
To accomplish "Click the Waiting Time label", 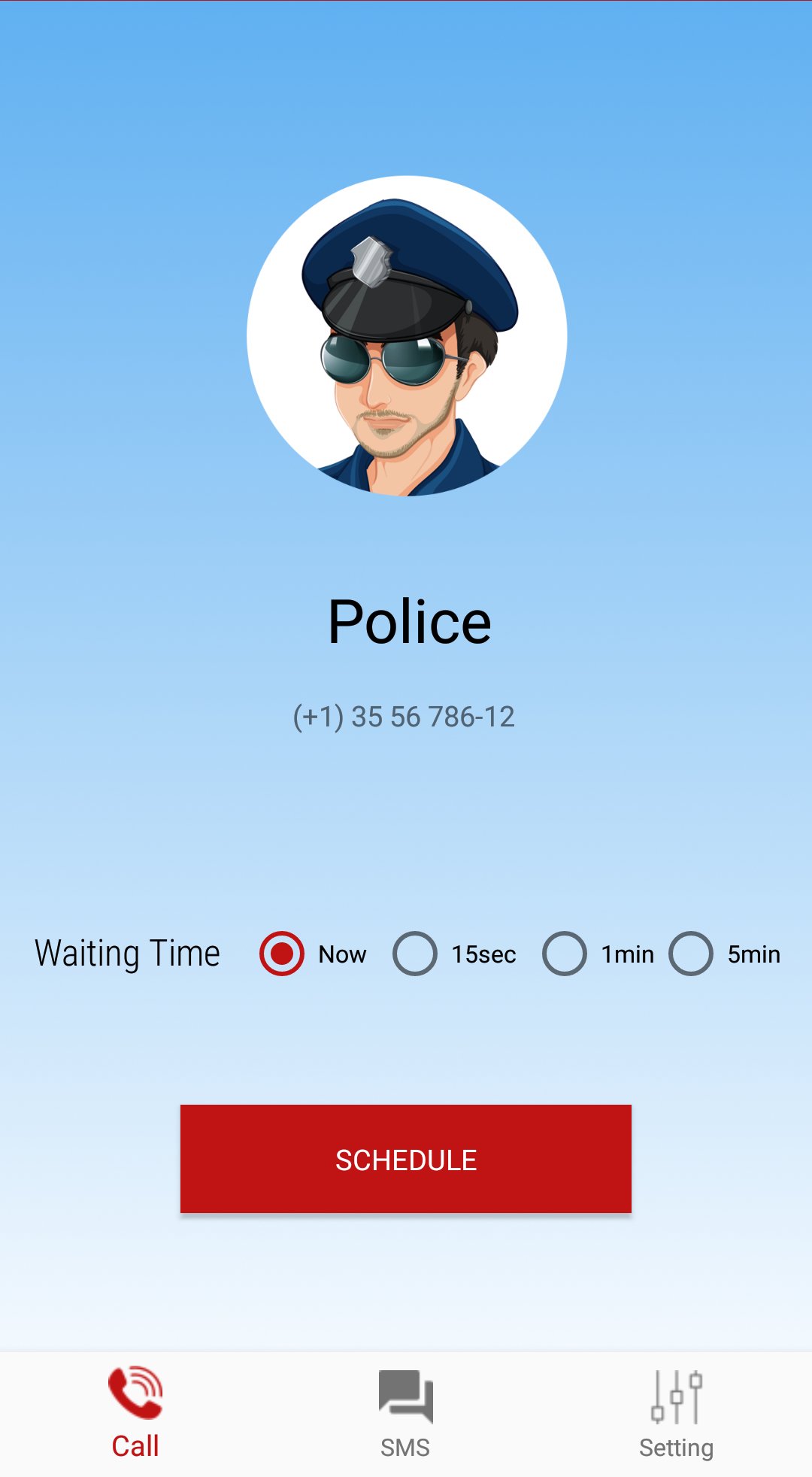I will pos(127,954).
